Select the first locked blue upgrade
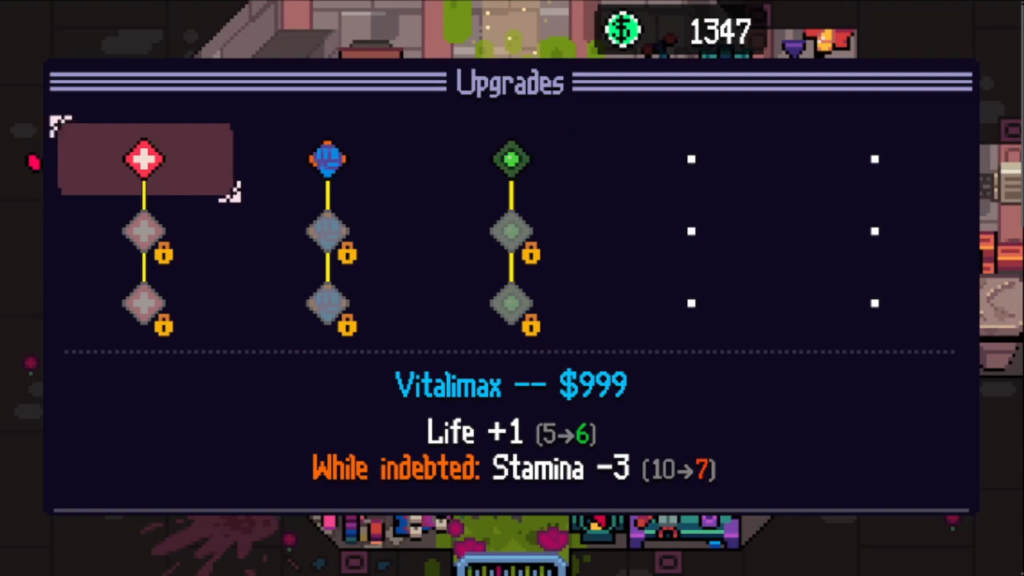Image resolution: width=1024 pixels, height=576 pixels. [x=327, y=231]
